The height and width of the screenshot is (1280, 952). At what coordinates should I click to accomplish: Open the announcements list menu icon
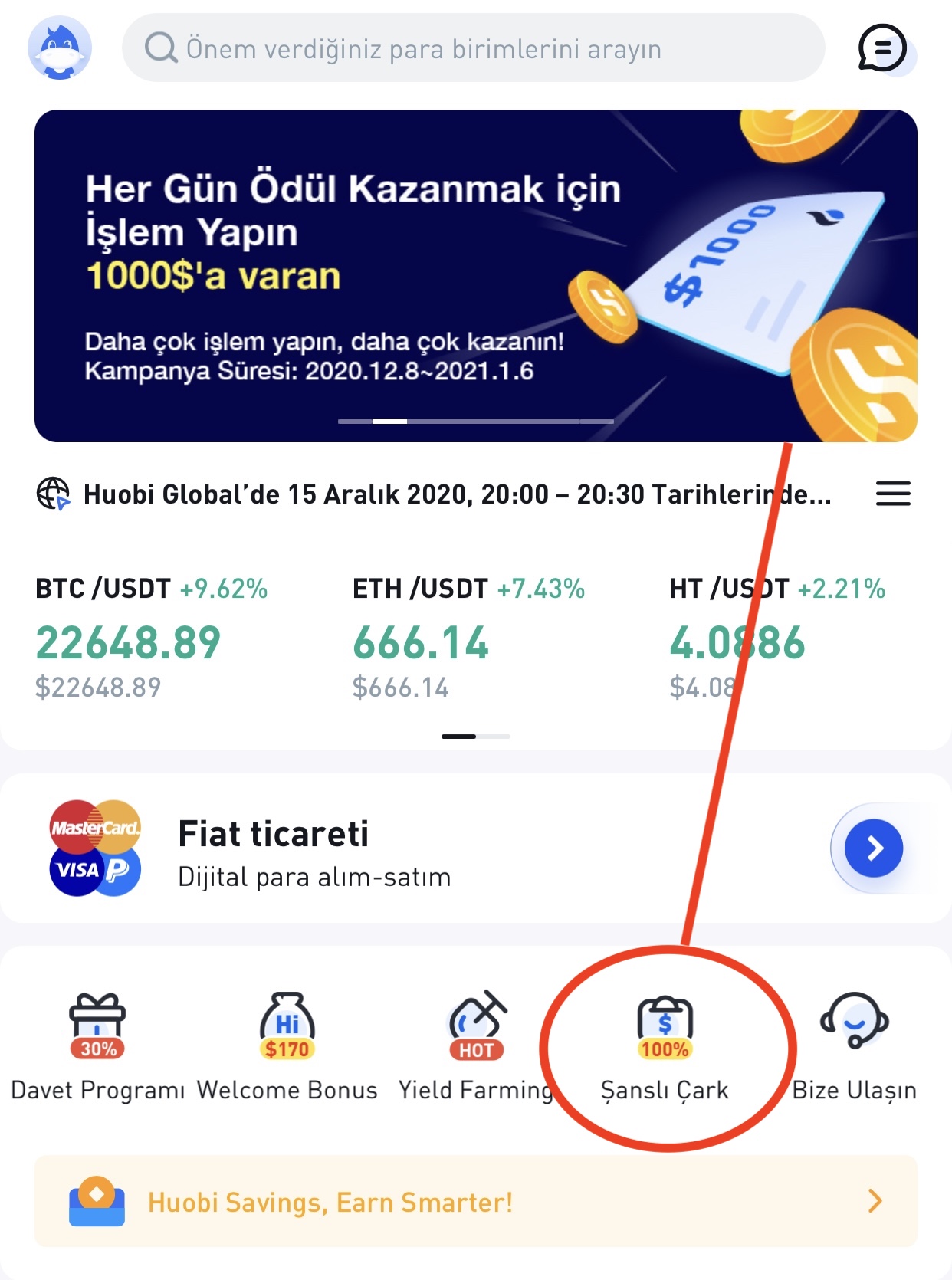(x=893, y=494)
